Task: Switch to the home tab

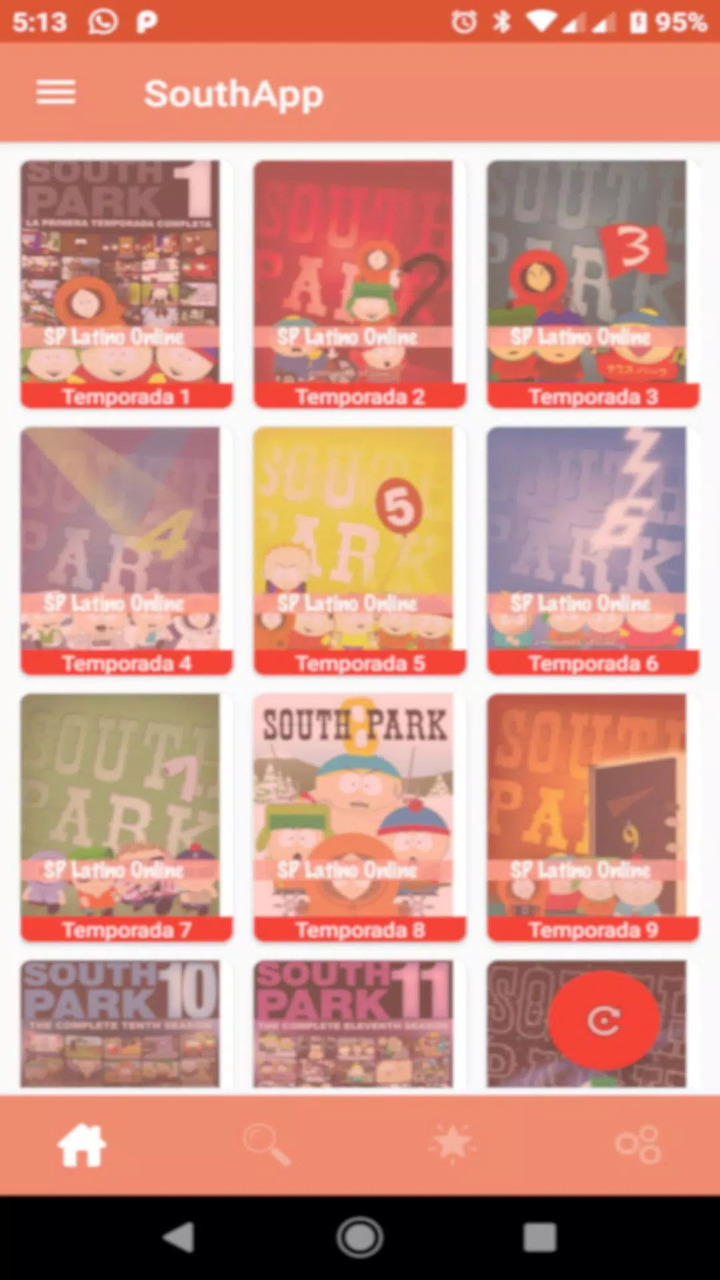Action: pos(82,1144)
